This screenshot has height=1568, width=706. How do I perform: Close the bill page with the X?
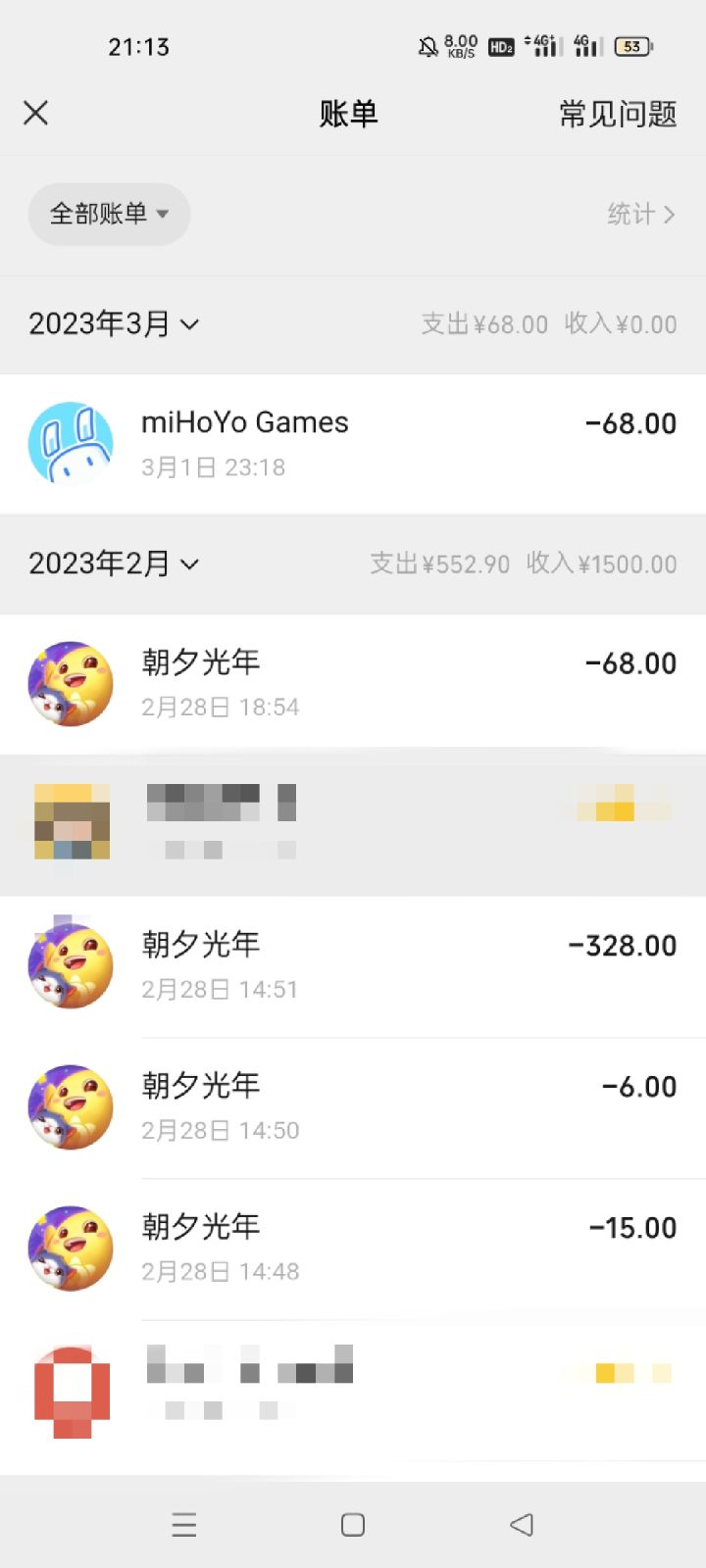pos(35,114)
